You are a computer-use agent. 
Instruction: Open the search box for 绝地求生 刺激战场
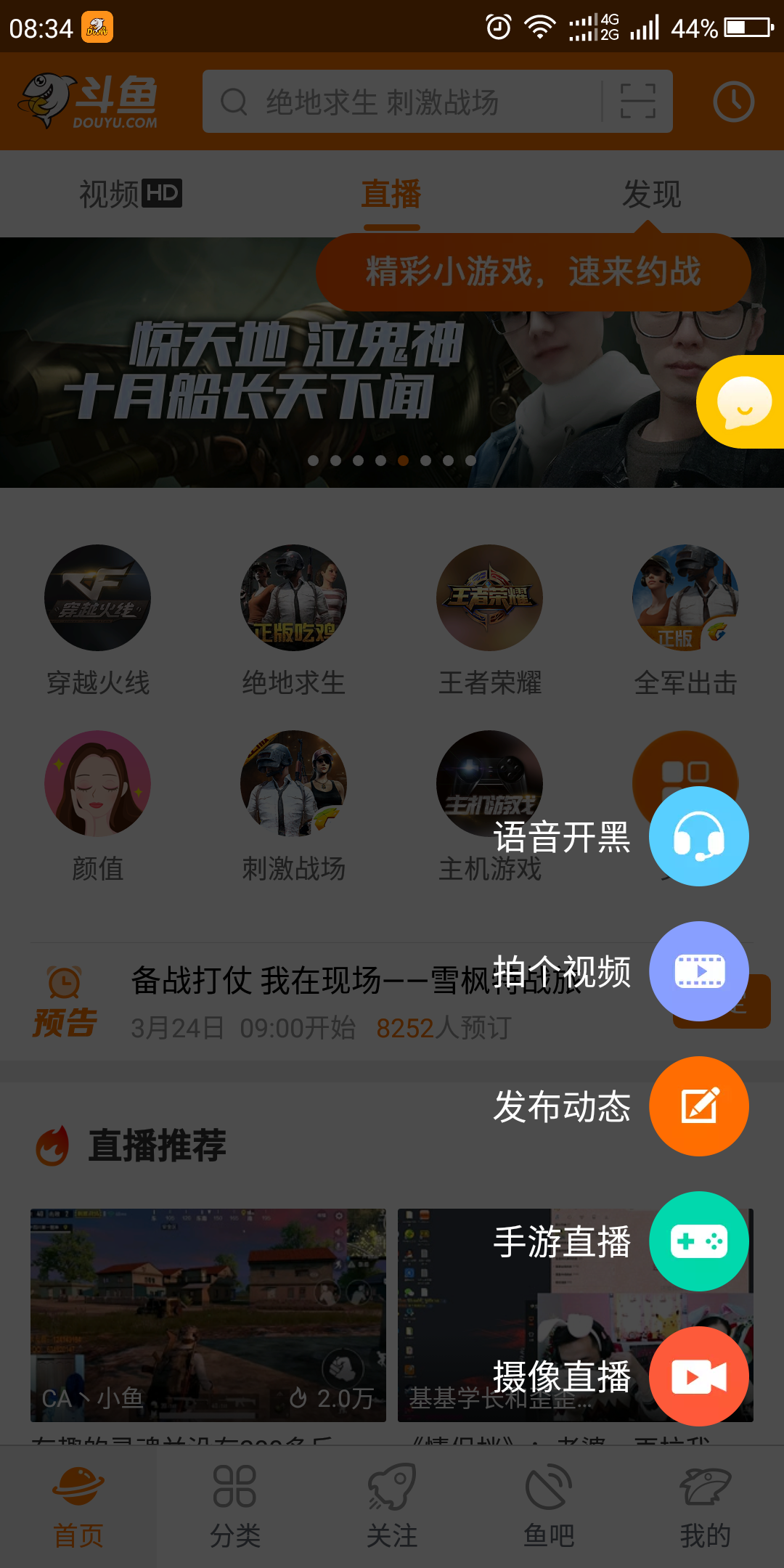click(407, 102)
